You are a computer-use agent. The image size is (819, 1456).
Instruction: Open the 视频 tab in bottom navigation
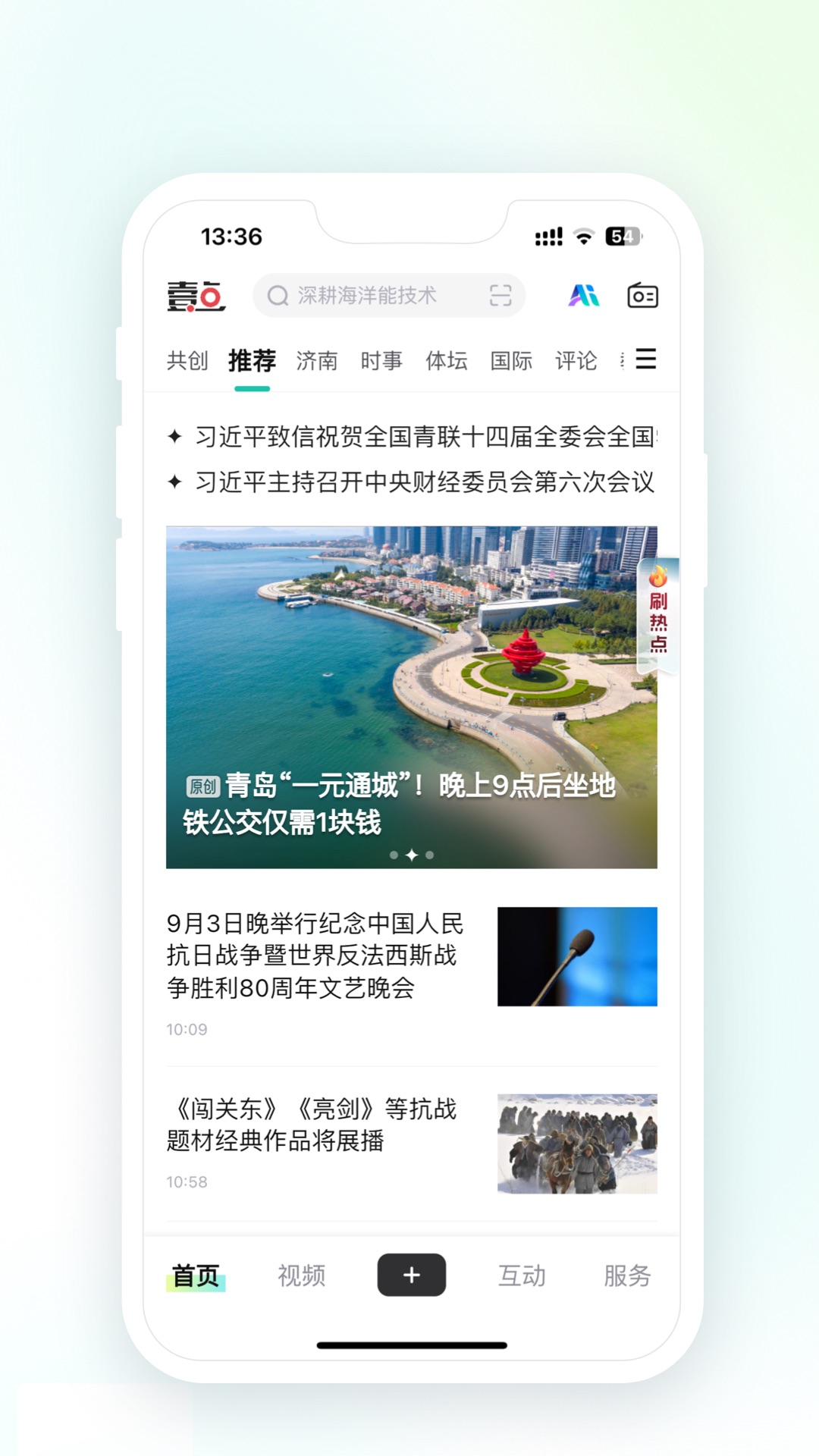click(x=300, y=1276)
